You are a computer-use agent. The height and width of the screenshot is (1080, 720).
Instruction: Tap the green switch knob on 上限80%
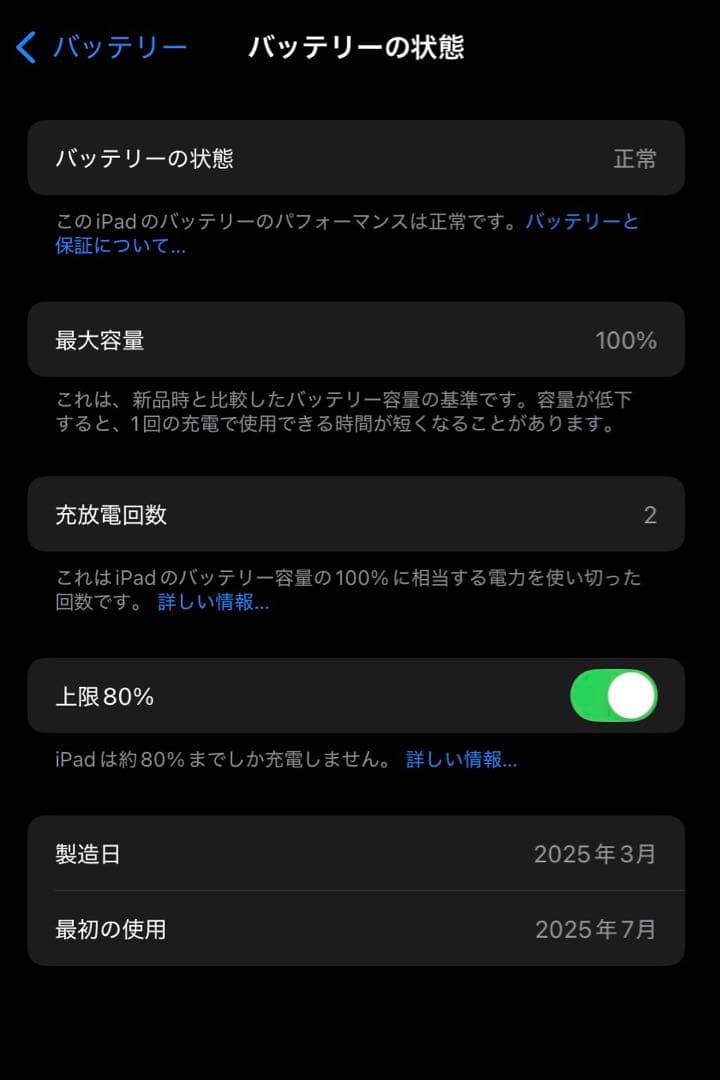tap(632, 696)
